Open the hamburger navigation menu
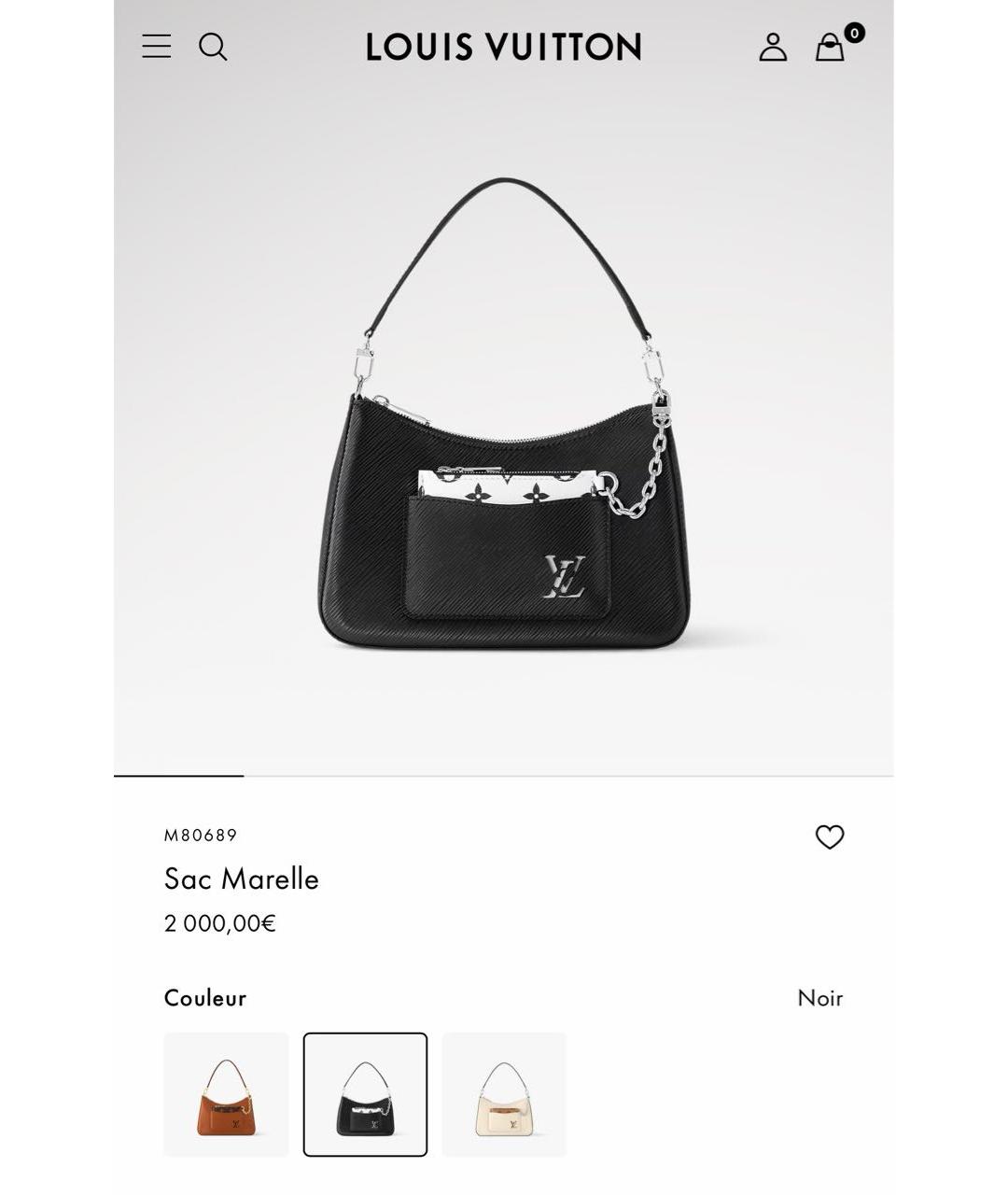 pyautogui.click(x=156, y=46)
